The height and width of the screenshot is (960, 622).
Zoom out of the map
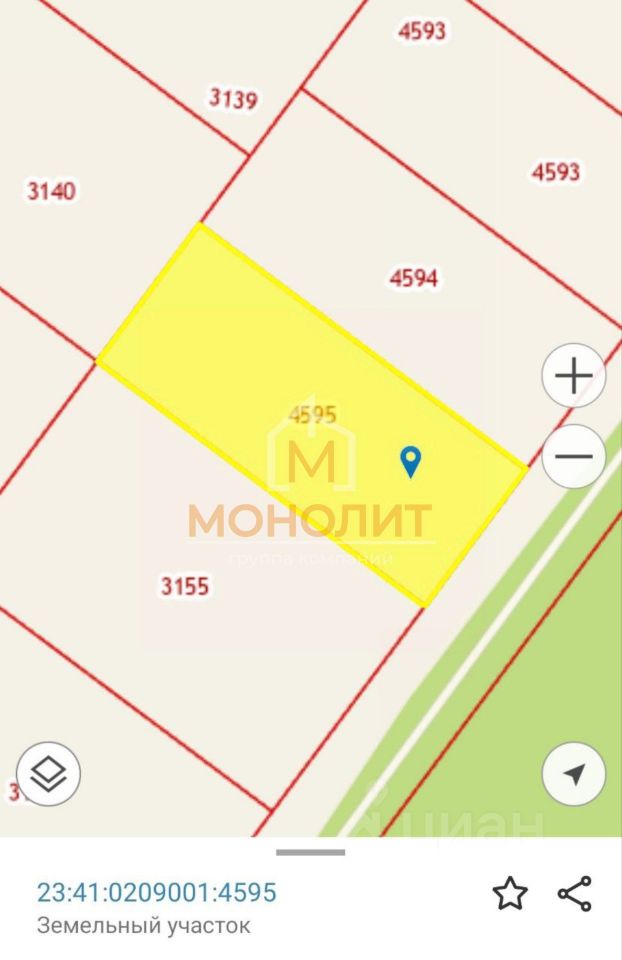[x=574, y=456]
